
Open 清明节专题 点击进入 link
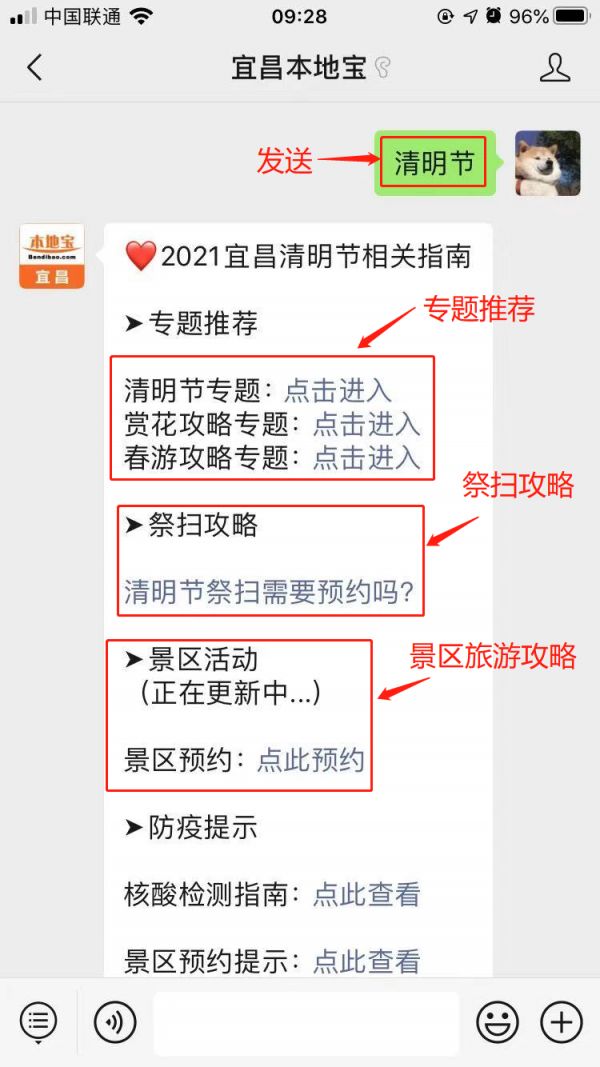338,390
